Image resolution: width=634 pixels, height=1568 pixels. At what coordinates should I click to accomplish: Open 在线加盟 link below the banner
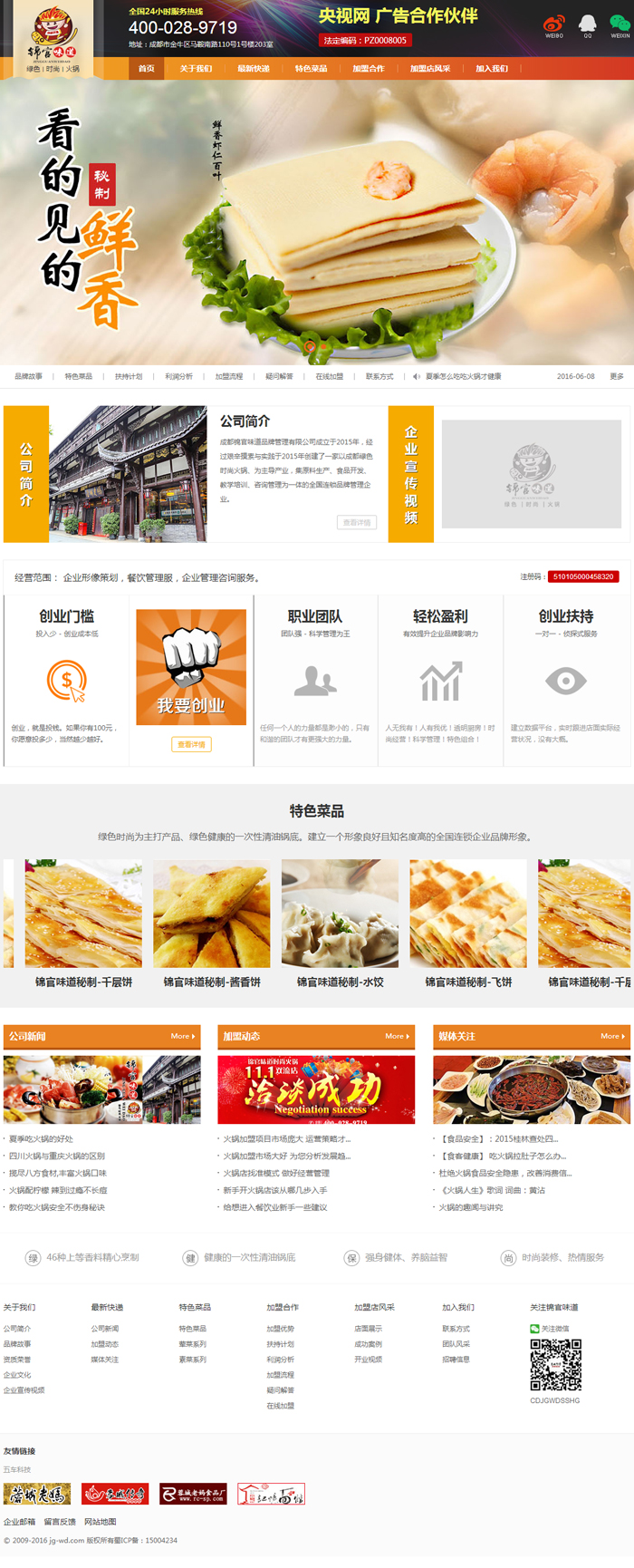pos(329,376)
